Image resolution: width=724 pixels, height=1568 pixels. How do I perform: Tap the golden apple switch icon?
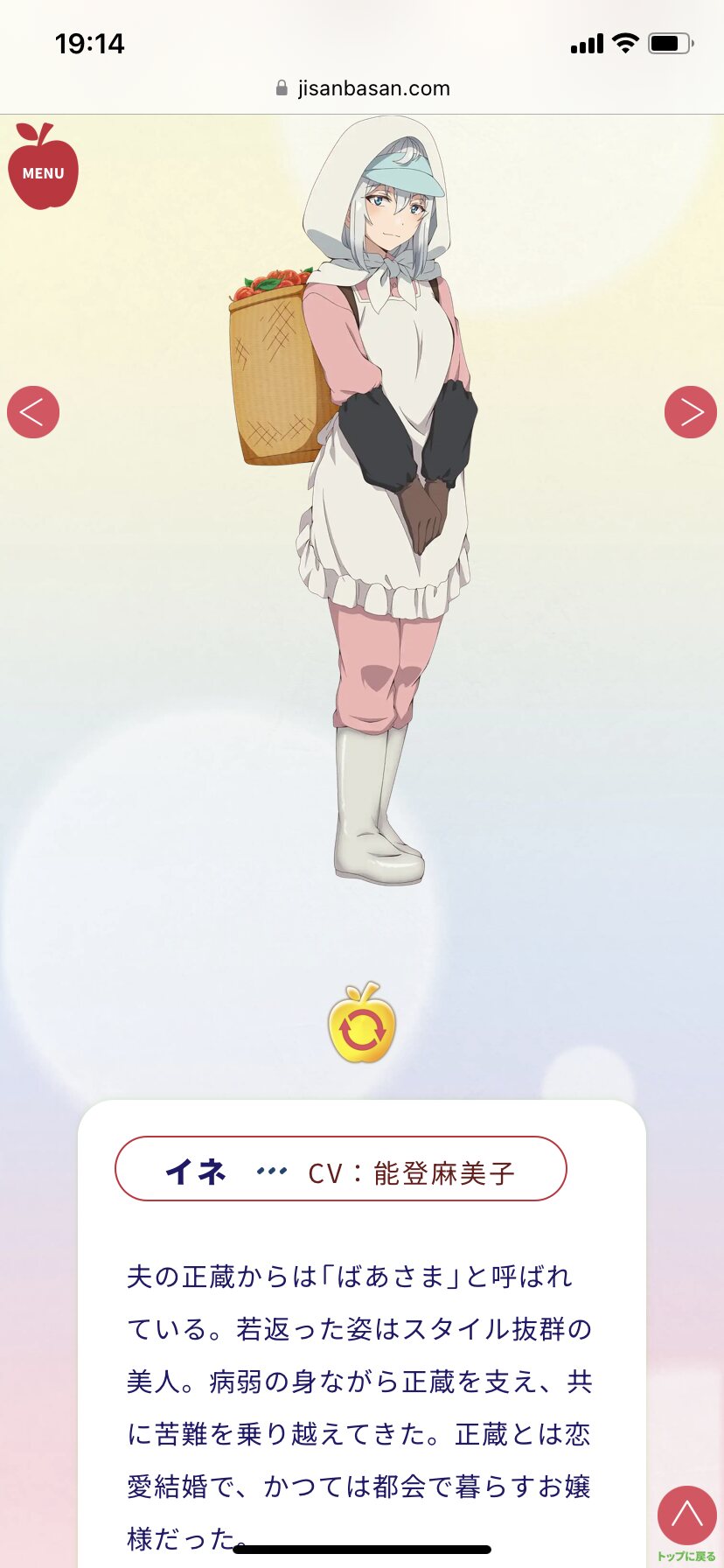click(362, 1025)
